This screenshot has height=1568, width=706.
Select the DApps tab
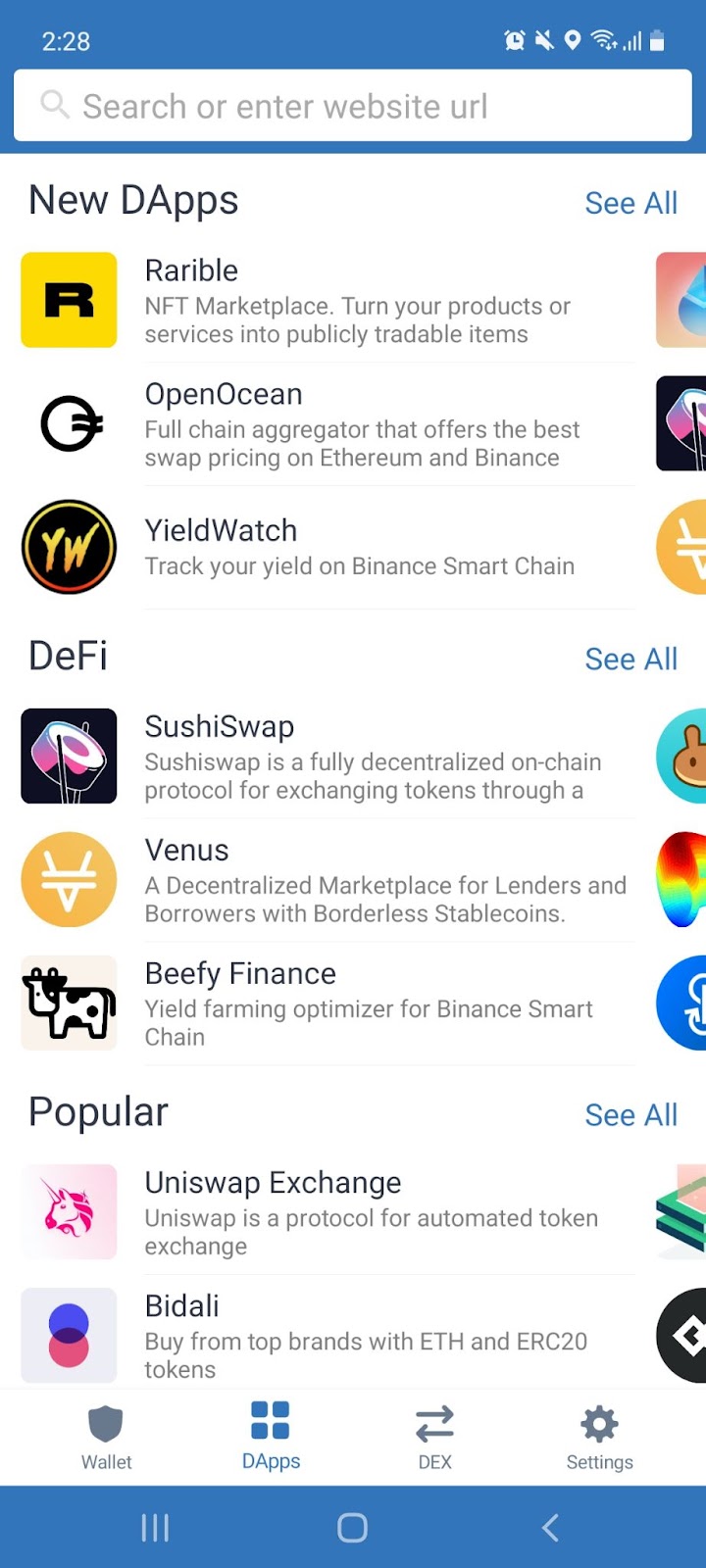271,1437
